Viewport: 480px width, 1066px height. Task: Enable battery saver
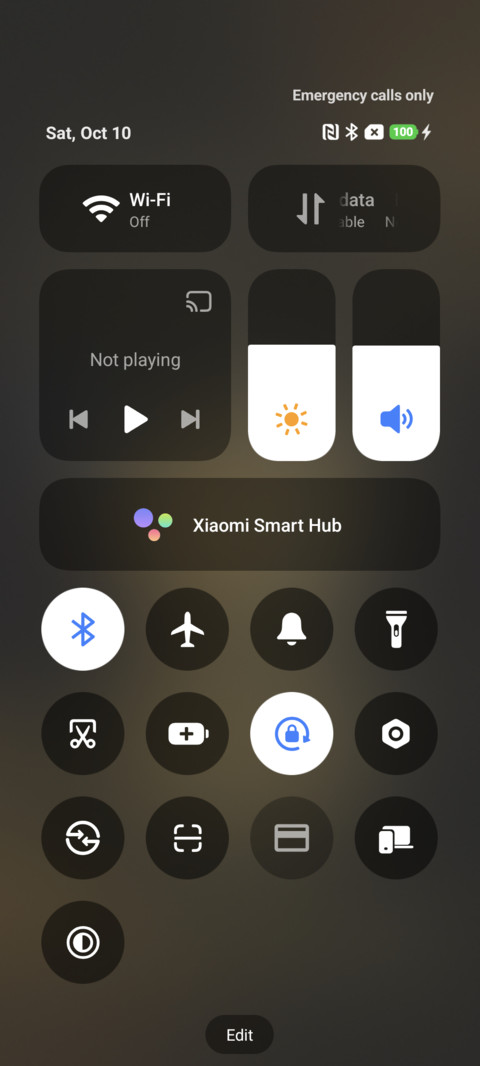pos(187,734)
